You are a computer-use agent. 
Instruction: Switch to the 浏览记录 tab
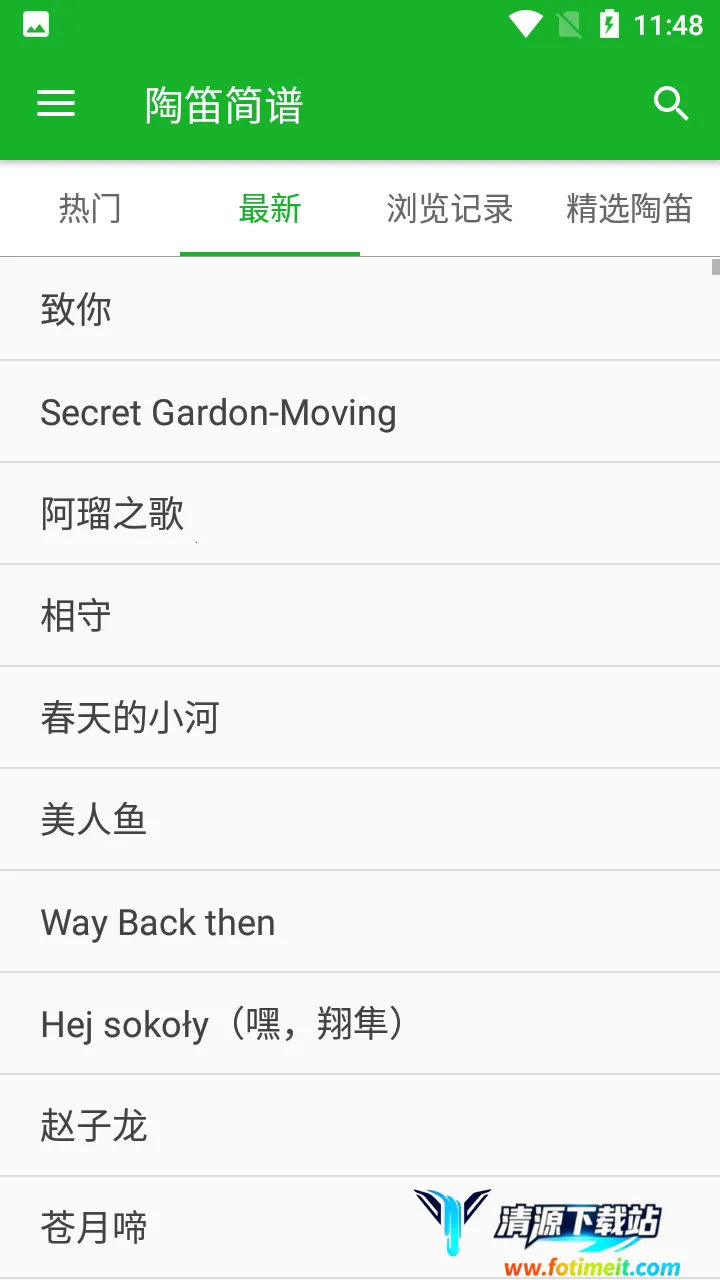click(x=450, y=209)
